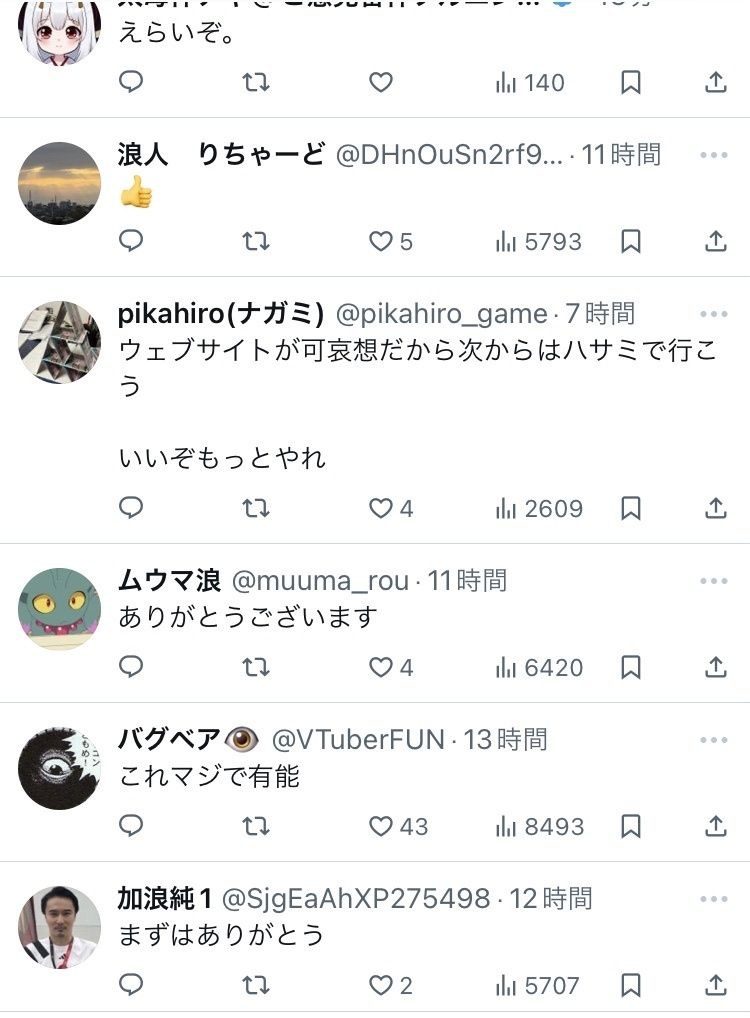
Task: Reply to pikahiro(ナガミ)'s tweet
Action: pyautogui.click(x=131, y=508)
